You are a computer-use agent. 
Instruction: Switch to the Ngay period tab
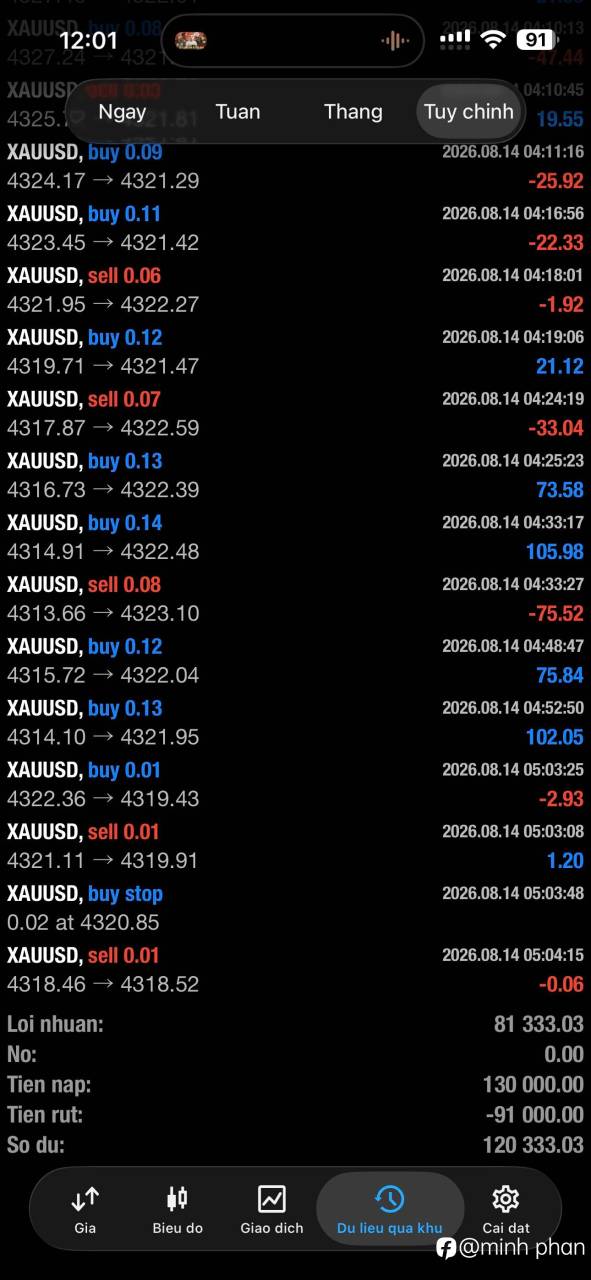(x=122, y=111)
